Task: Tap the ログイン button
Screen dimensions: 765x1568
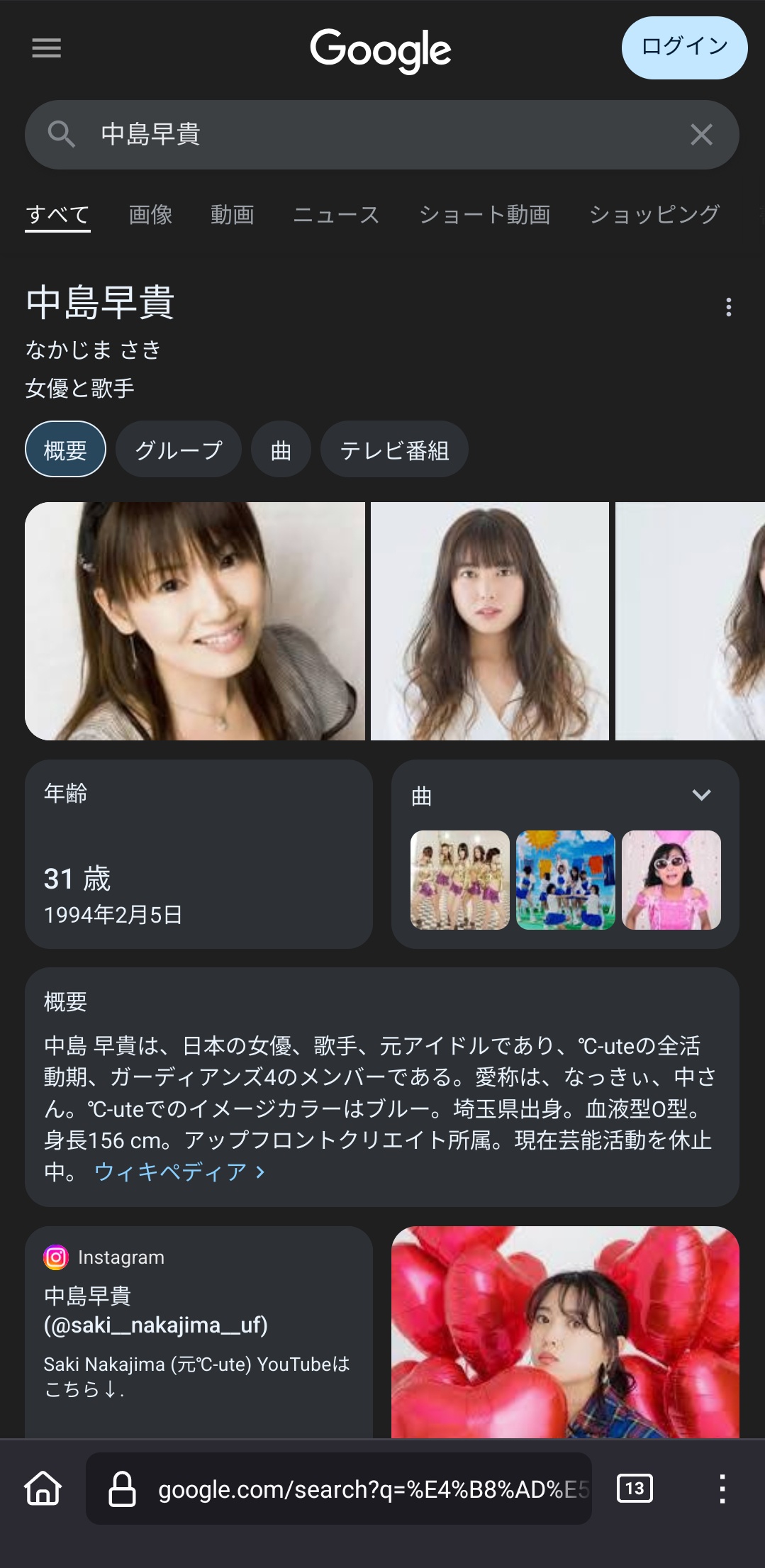Action: click(x=683, y=48)
